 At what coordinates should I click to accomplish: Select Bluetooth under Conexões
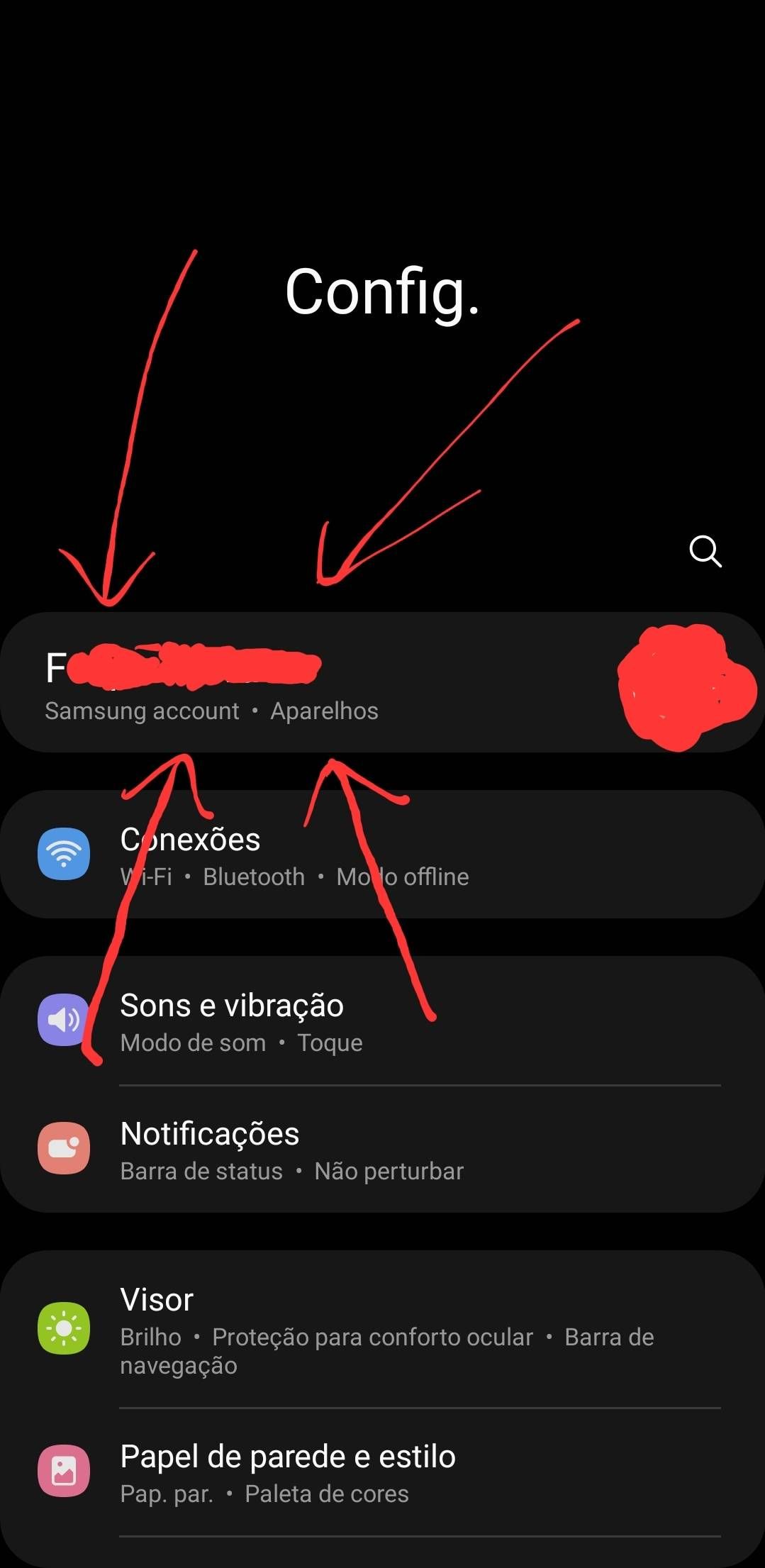pyautogui.click(x=253, y=877)
